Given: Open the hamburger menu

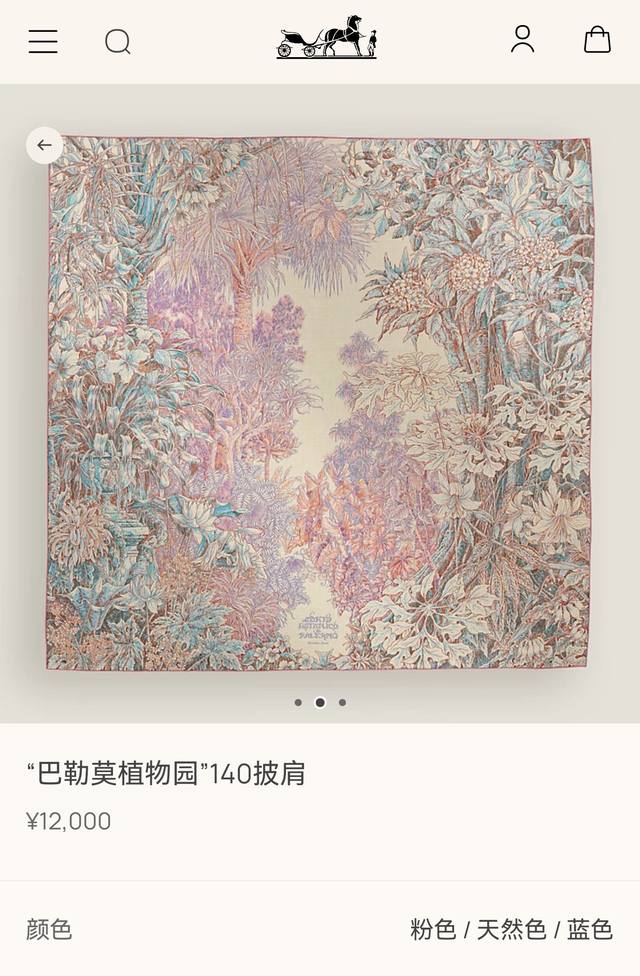Looking at the screenshot, I should pyautogui.click(x=43, y=41).
